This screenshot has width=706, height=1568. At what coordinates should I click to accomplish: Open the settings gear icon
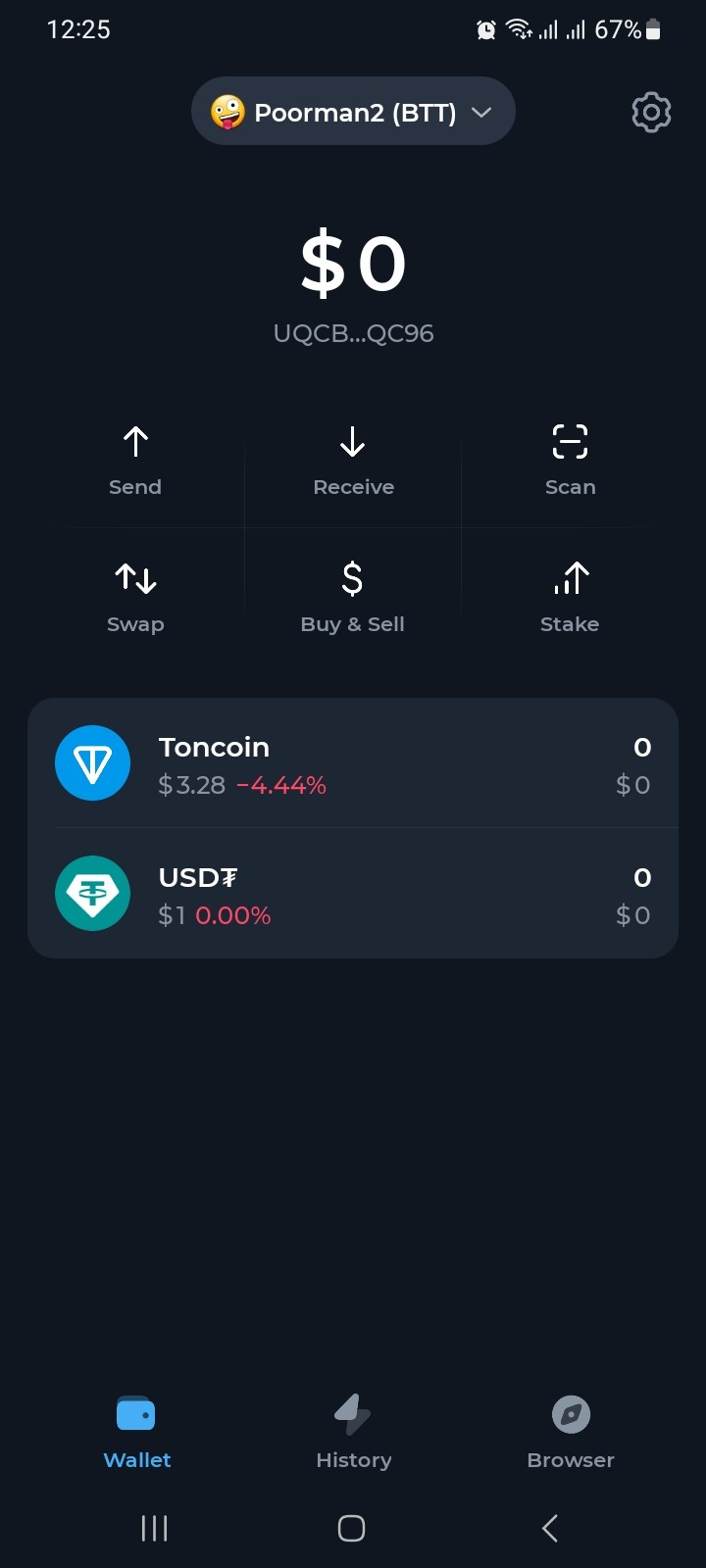pyautogui.click(x=651, y=113)
